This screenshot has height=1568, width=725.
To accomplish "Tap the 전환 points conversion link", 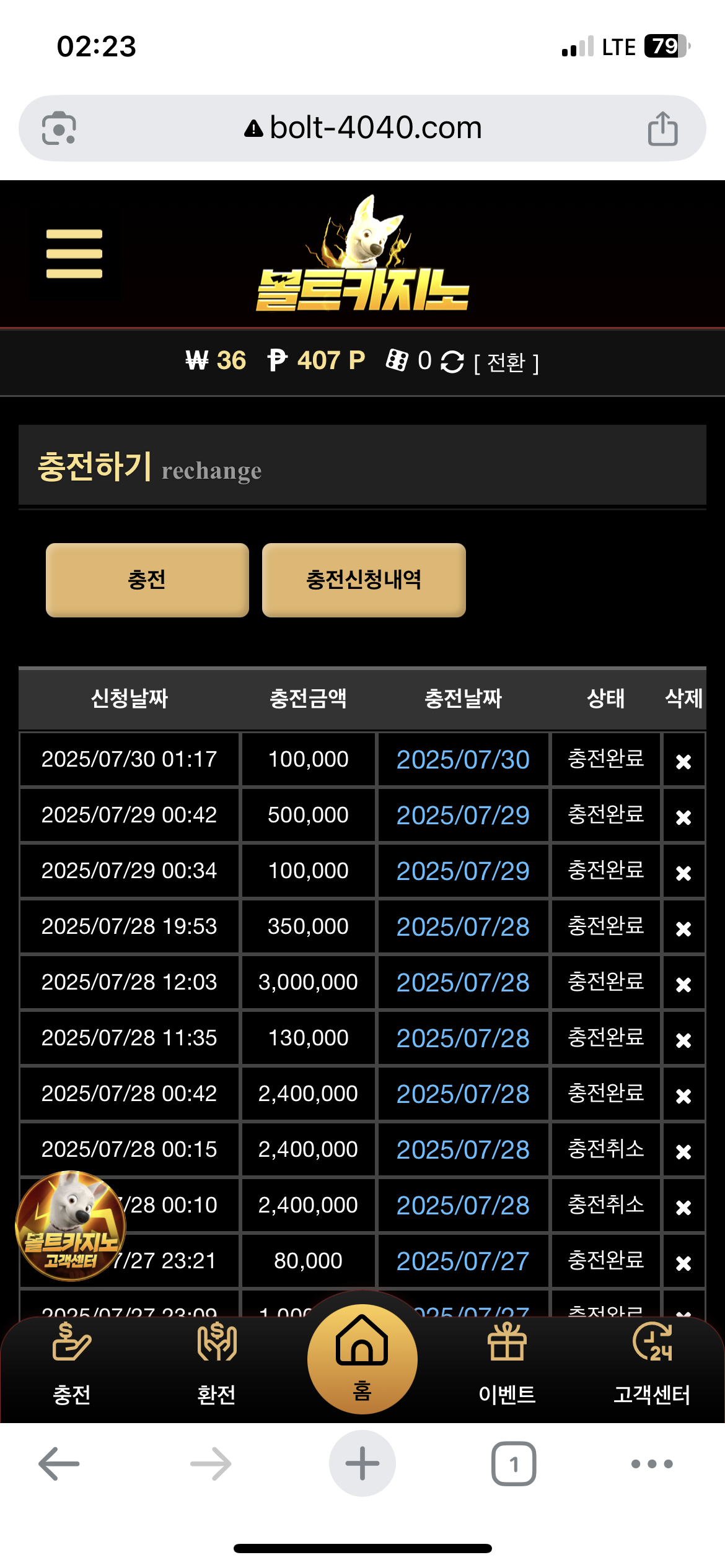I will pyautogui.click(x=506, y=362).
